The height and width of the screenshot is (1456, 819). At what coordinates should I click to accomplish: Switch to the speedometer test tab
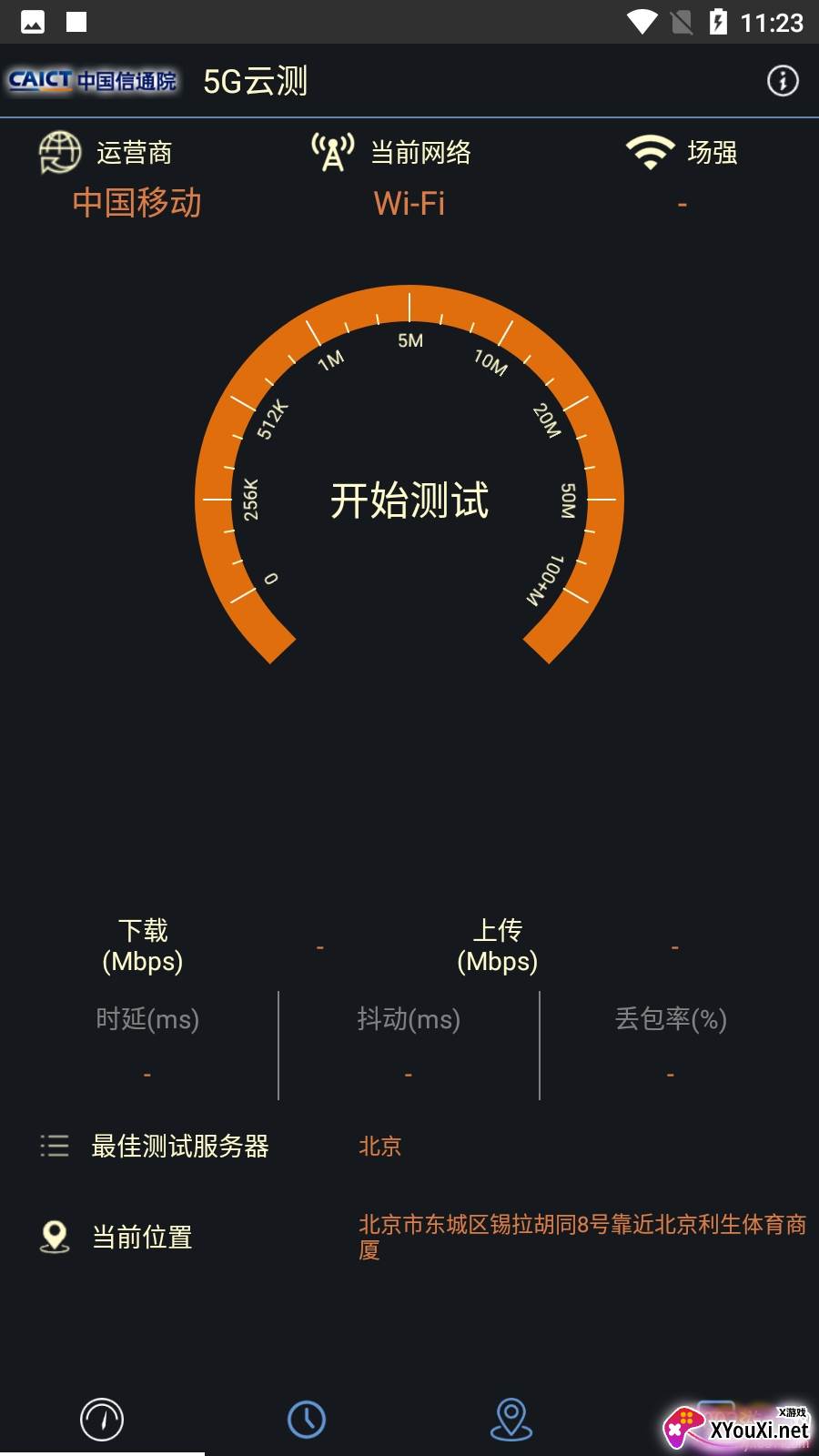point(102,1420)
